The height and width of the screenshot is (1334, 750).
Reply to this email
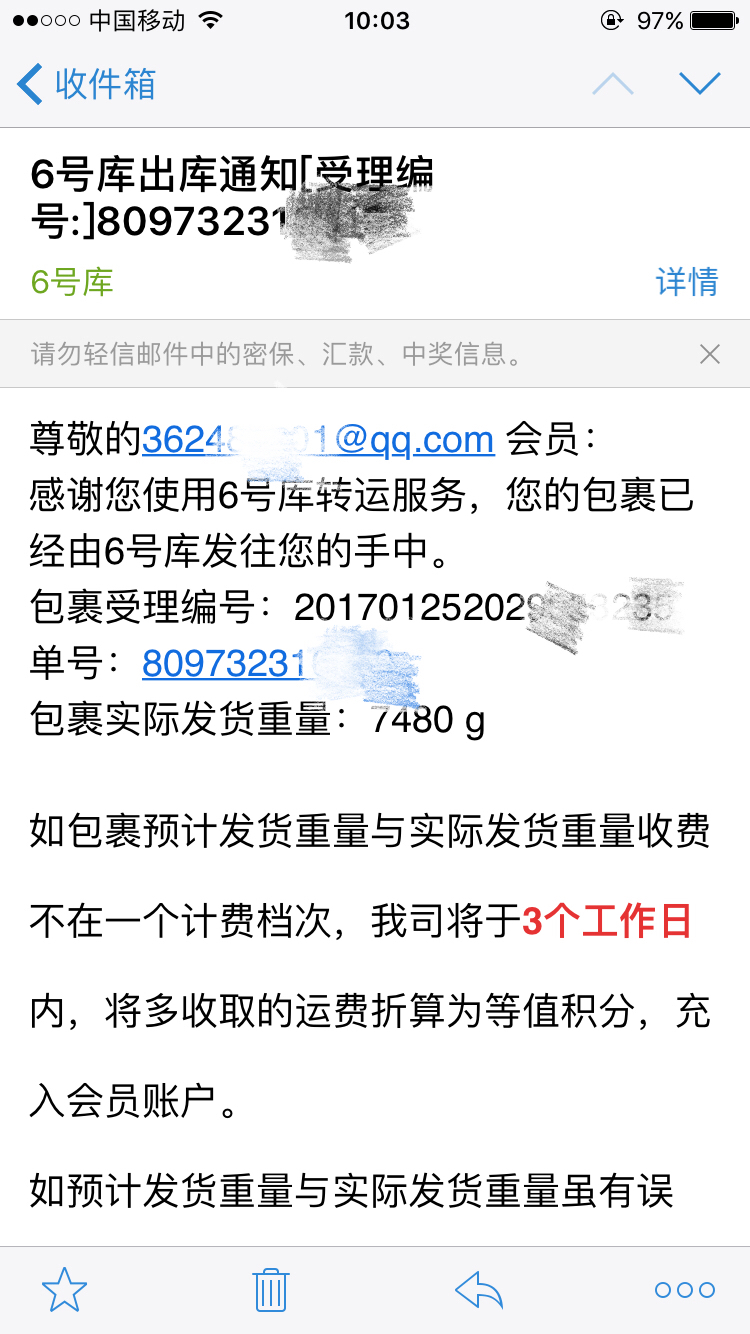(479, 1290)
